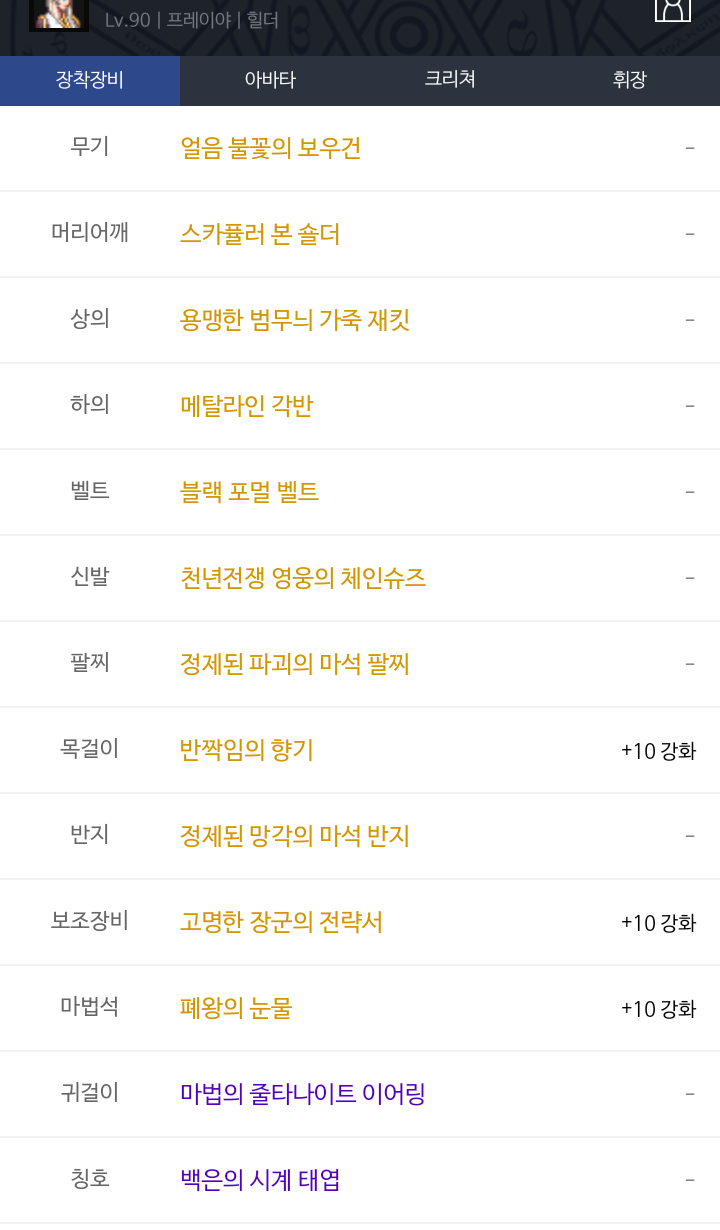Open item 블랙 포멀 벨트
Image resolution: width=720 pixels, height=1230 pixels.
click(x=249, y=492)
